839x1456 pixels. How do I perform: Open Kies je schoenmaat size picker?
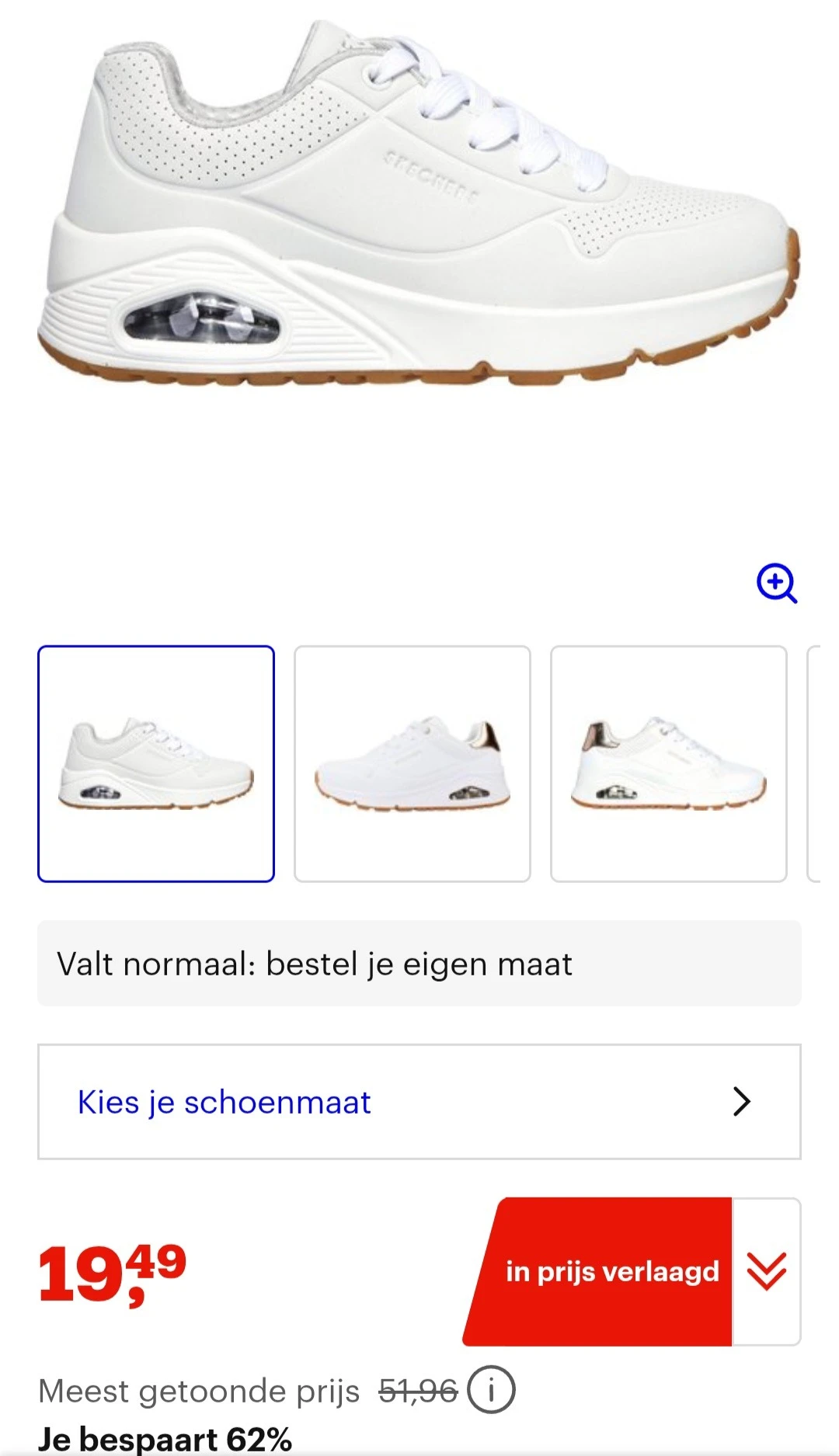(x=419, y=1102)
